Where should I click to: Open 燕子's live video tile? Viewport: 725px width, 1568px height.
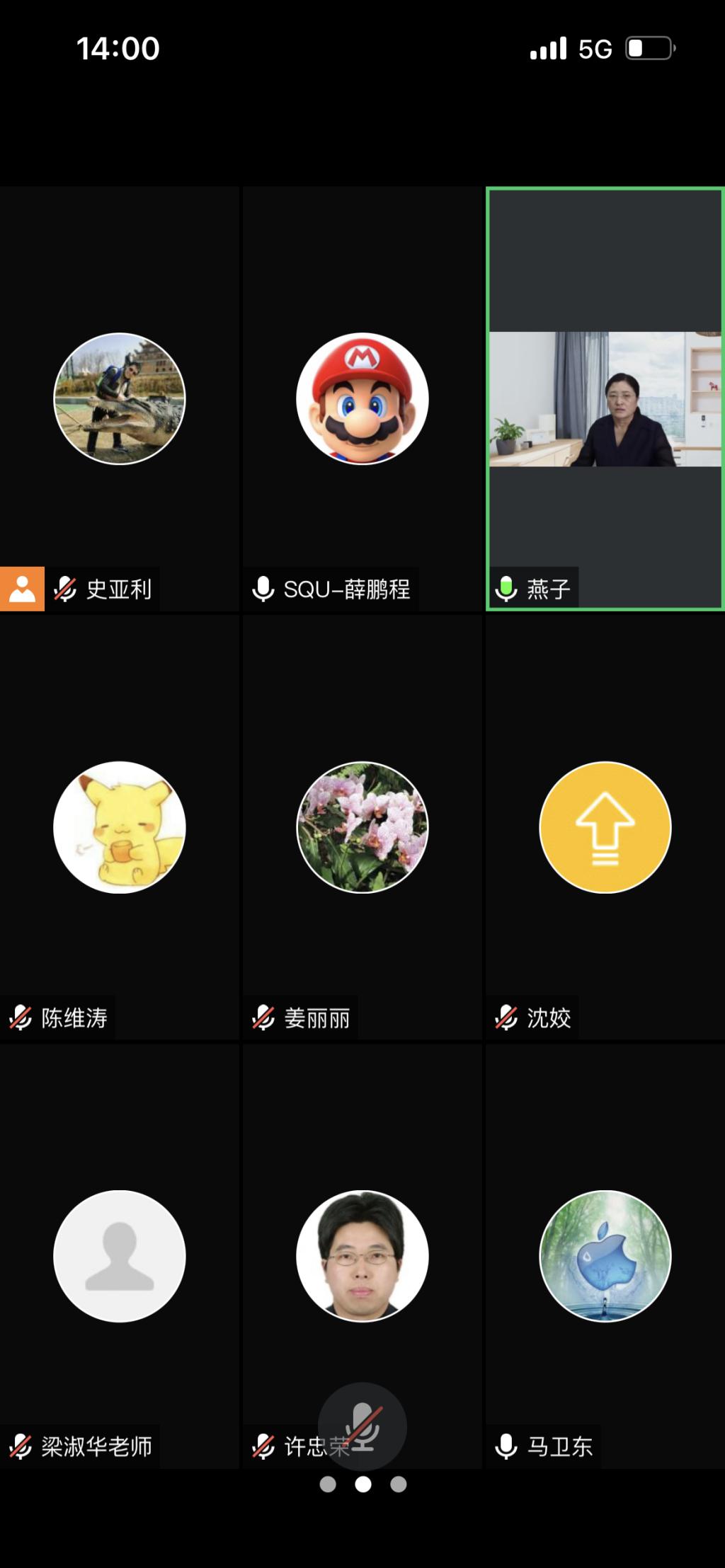[x=605, y=398]
